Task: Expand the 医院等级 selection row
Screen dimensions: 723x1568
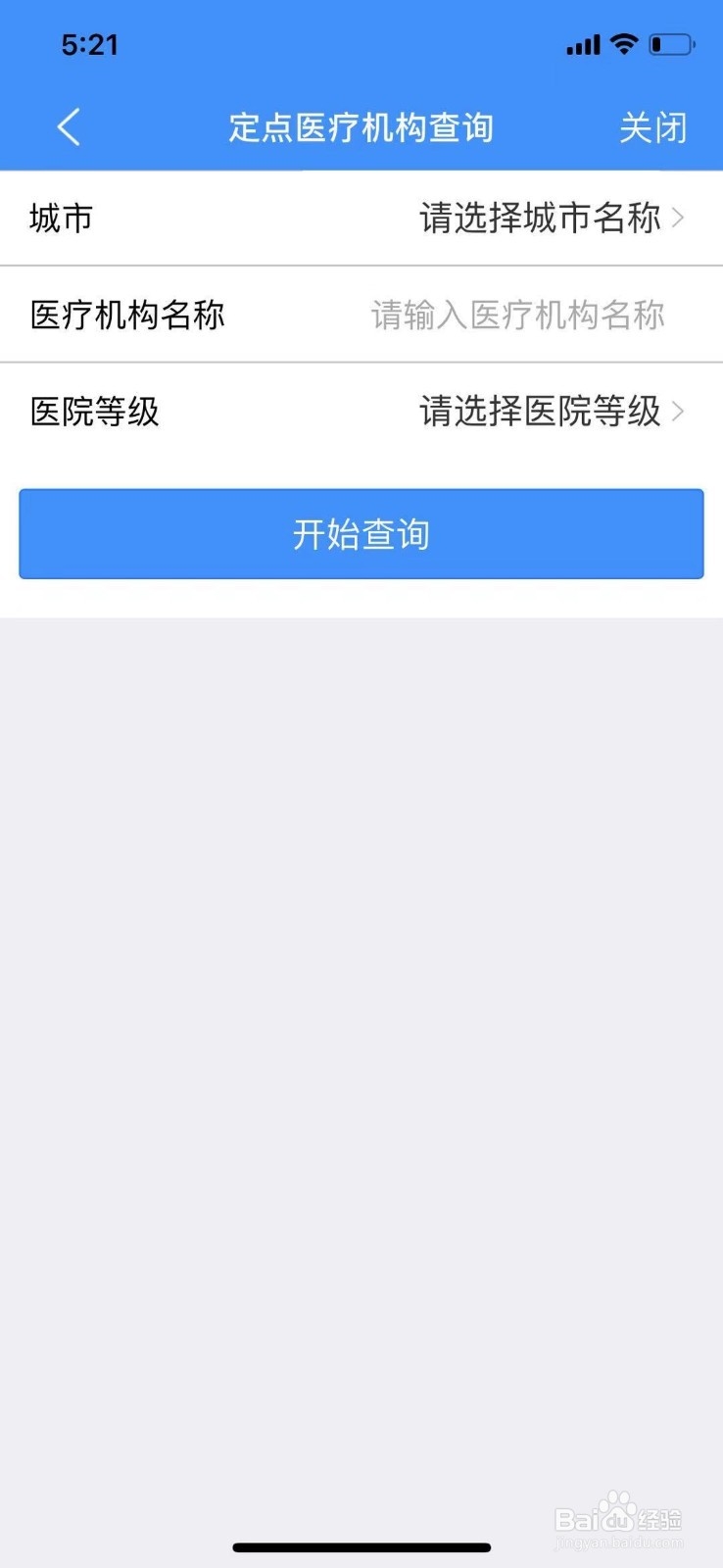Action: [361, 412]
